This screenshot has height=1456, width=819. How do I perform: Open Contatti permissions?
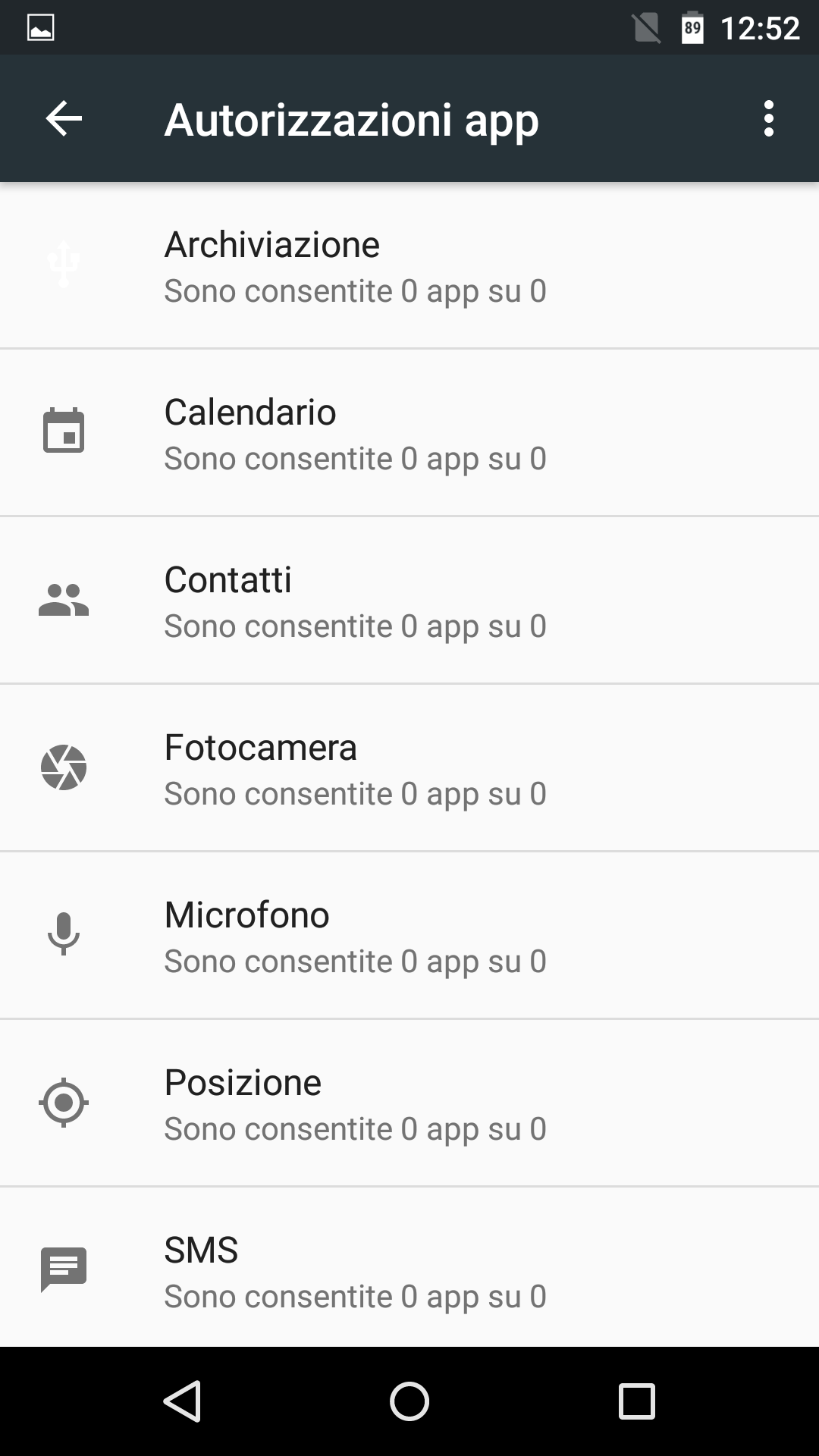pos(409,601)
